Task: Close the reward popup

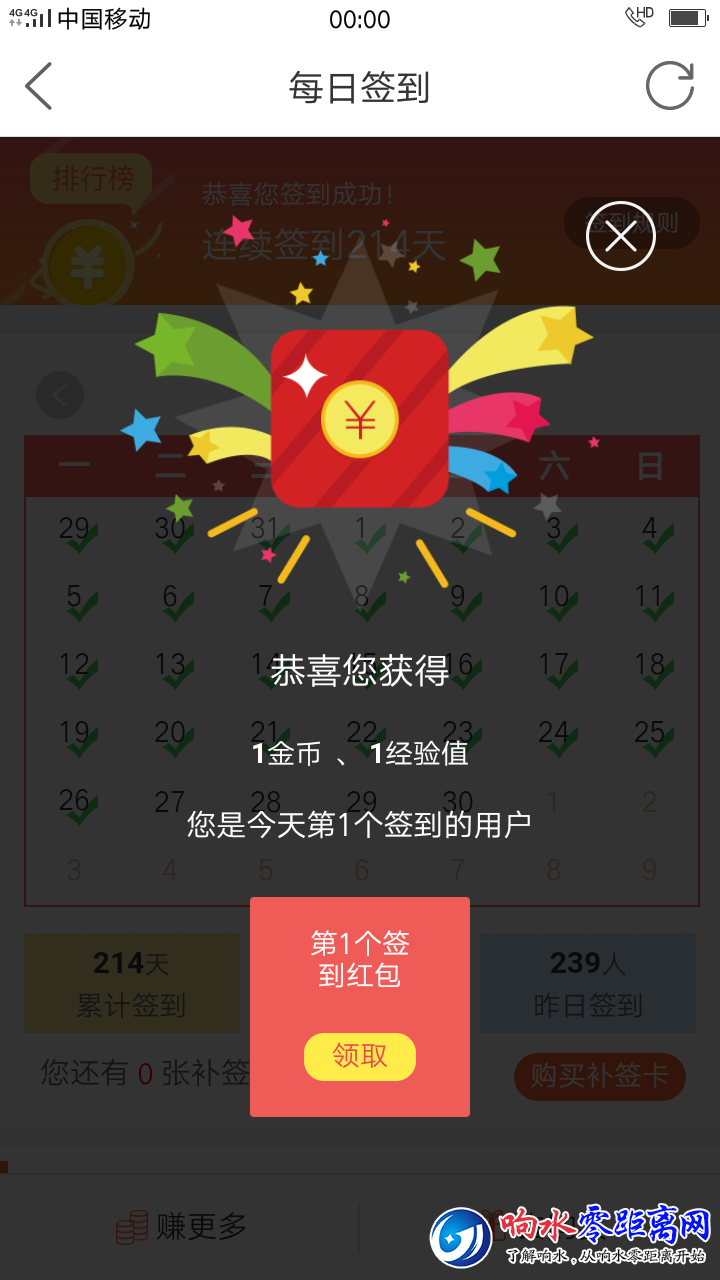Action: [x=620, y=236]
